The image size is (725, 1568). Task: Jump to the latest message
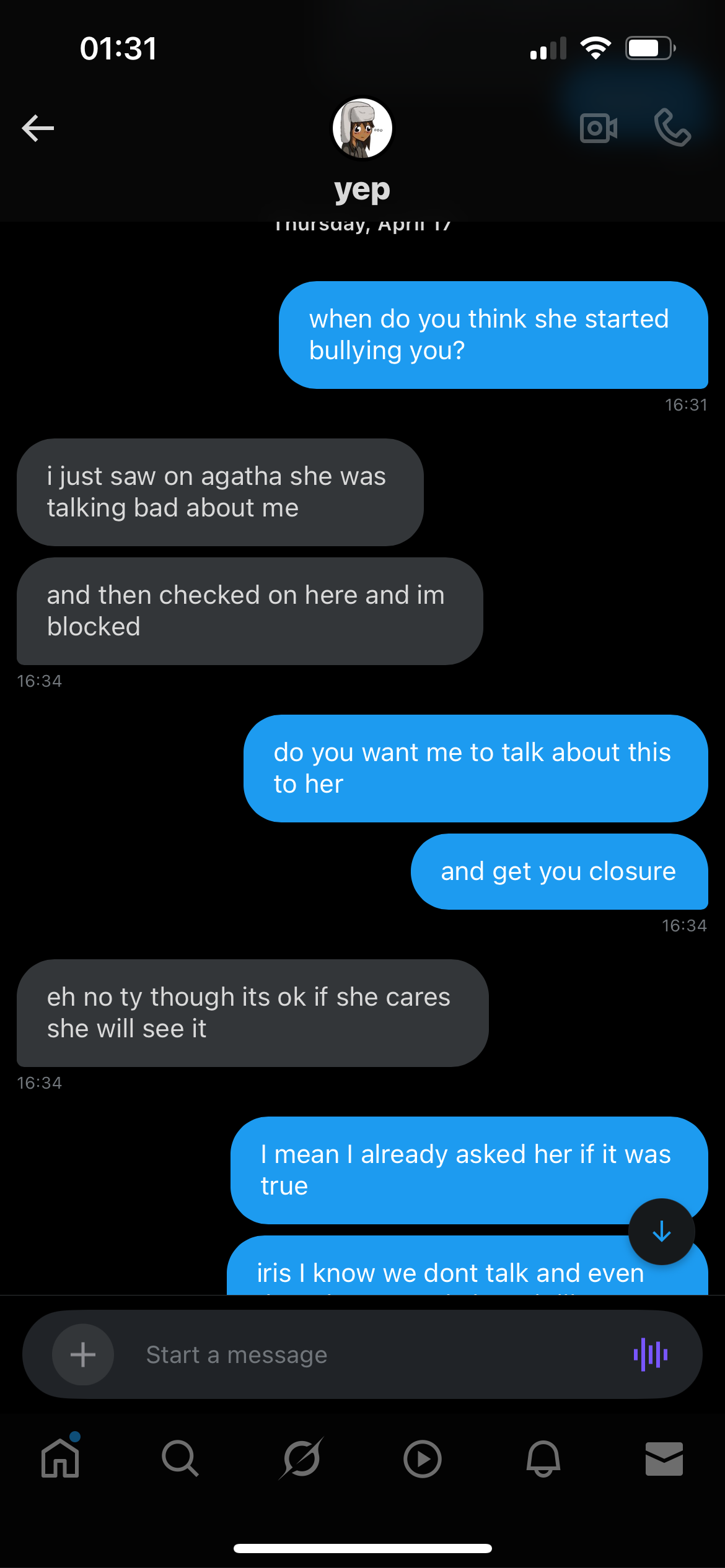661,1232
